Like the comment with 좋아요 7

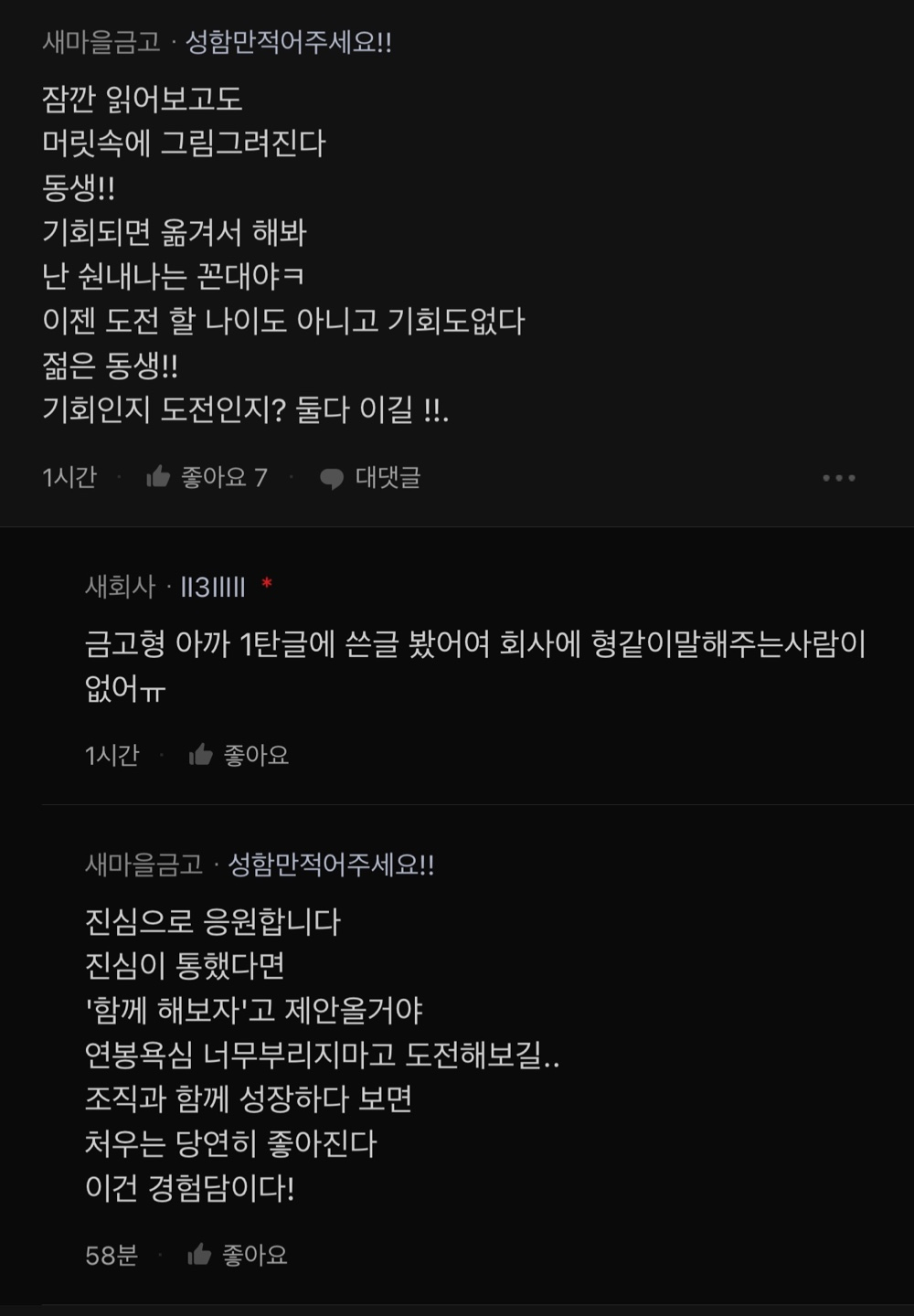tap(207, 477)
